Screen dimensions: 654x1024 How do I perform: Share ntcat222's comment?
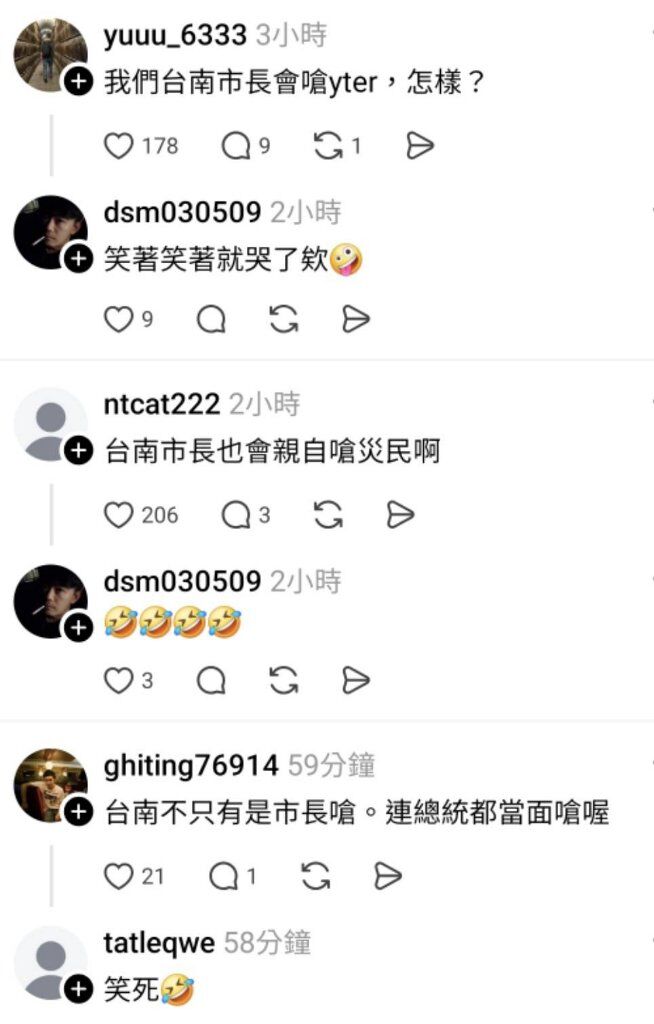tap(400, 515)
